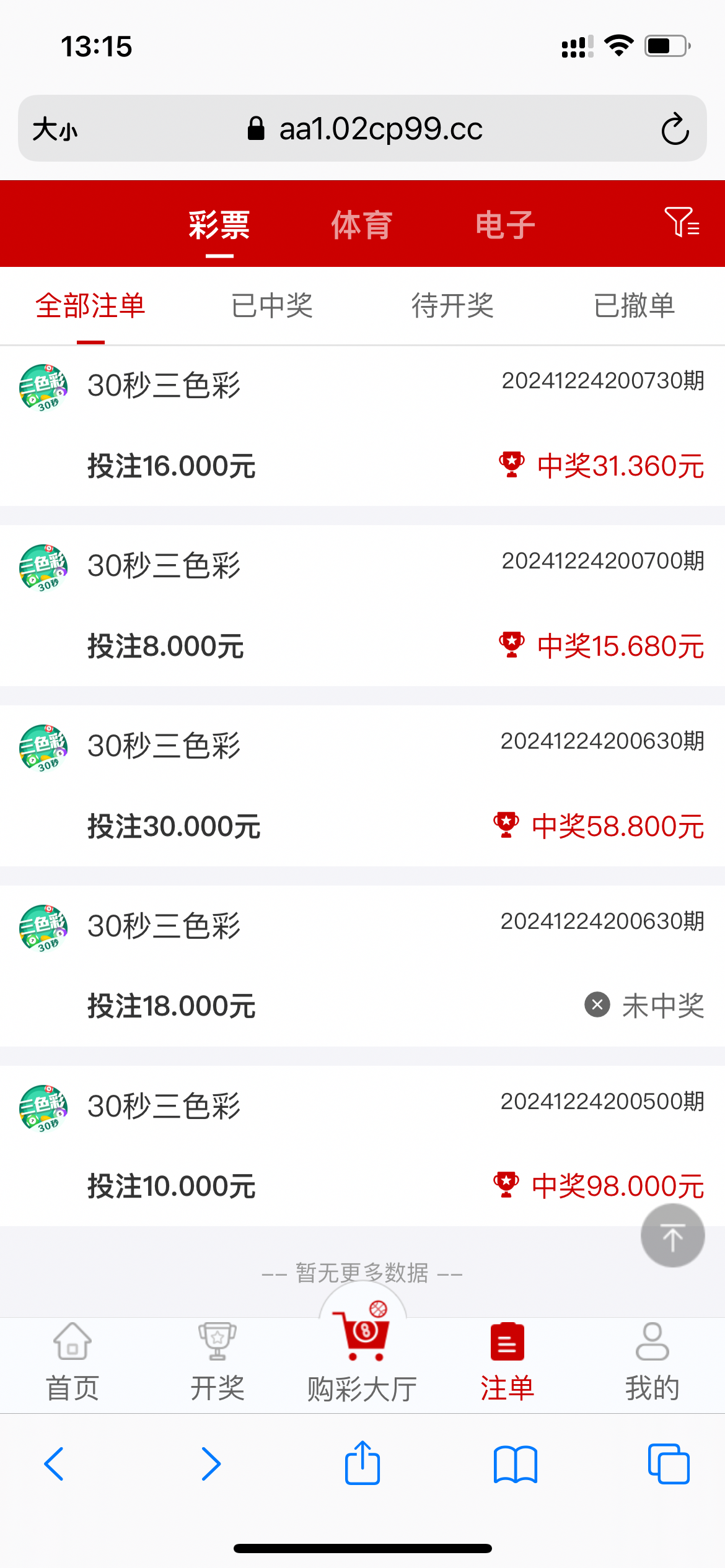This screenshot has height=1568, width=725.
Task: Tap Safari's share button
Action: 362,1464
